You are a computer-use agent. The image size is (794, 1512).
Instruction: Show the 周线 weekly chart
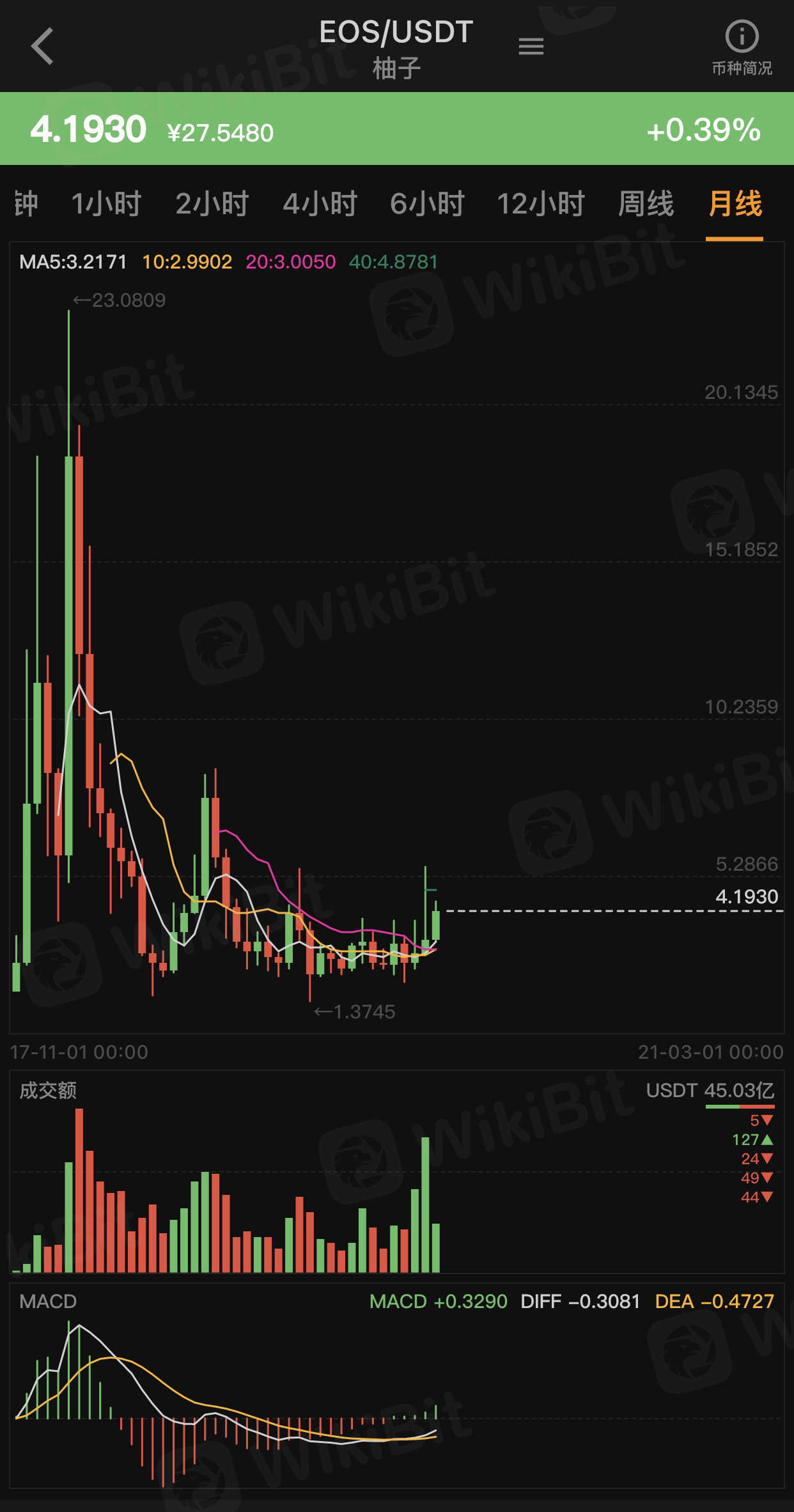[646, 204]
